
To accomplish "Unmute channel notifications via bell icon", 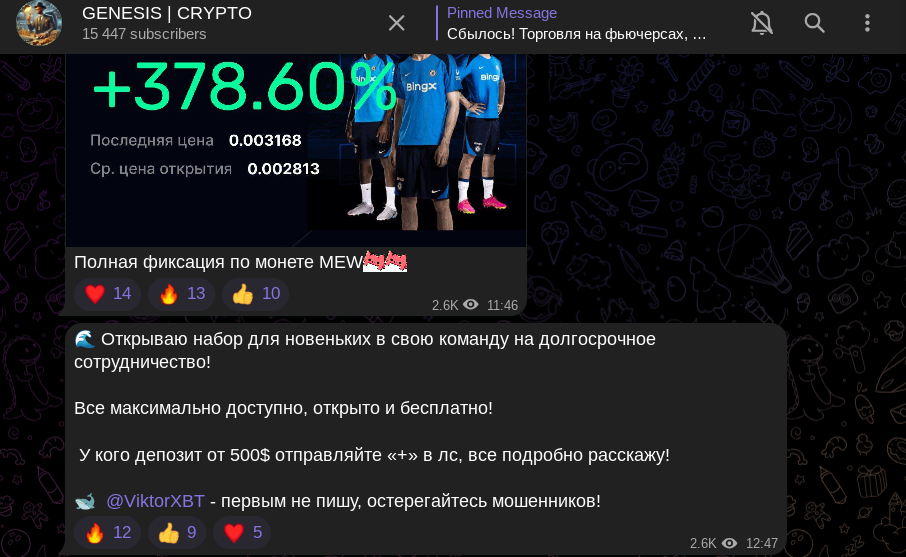I will click(763, 23).
